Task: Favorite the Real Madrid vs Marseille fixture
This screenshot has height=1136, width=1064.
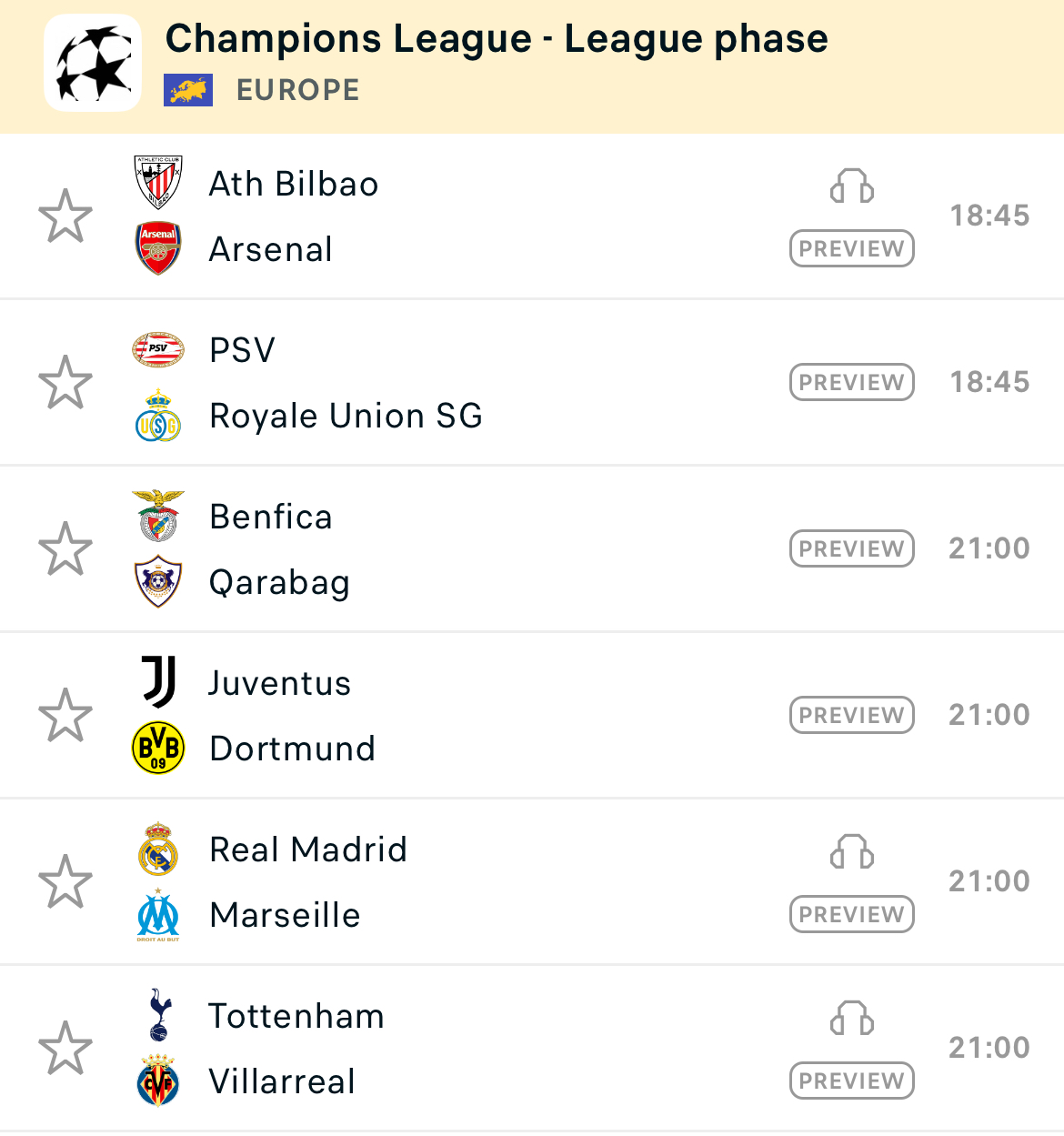Action: (x=65, y=881)
